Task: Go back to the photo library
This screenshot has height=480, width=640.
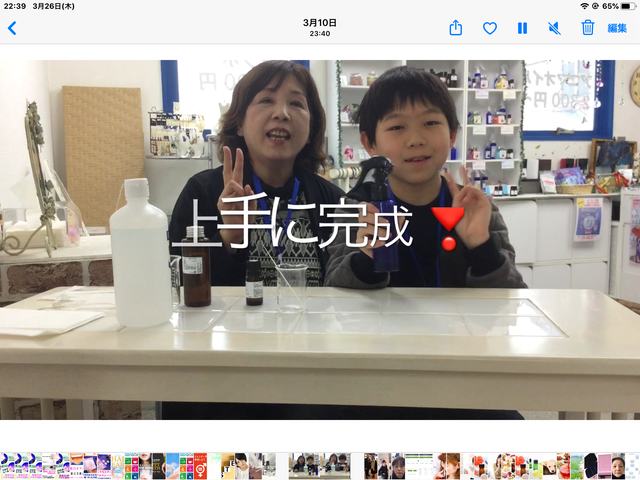Action: pos(12,28)
